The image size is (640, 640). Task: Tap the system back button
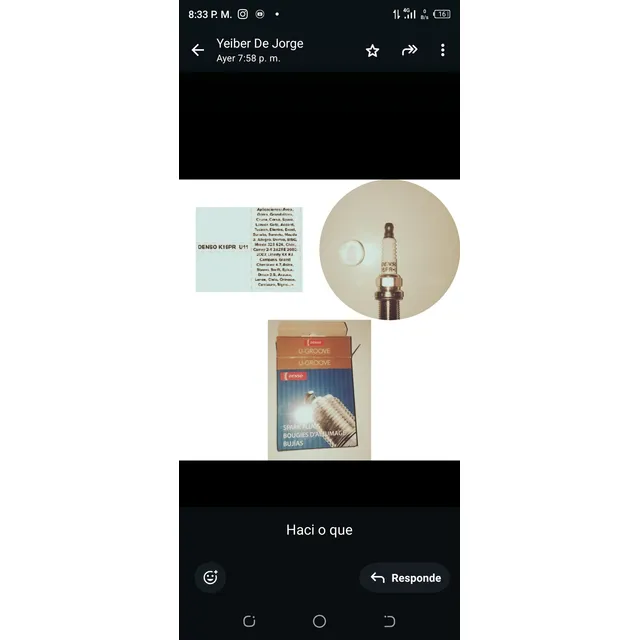click(389, 621)
